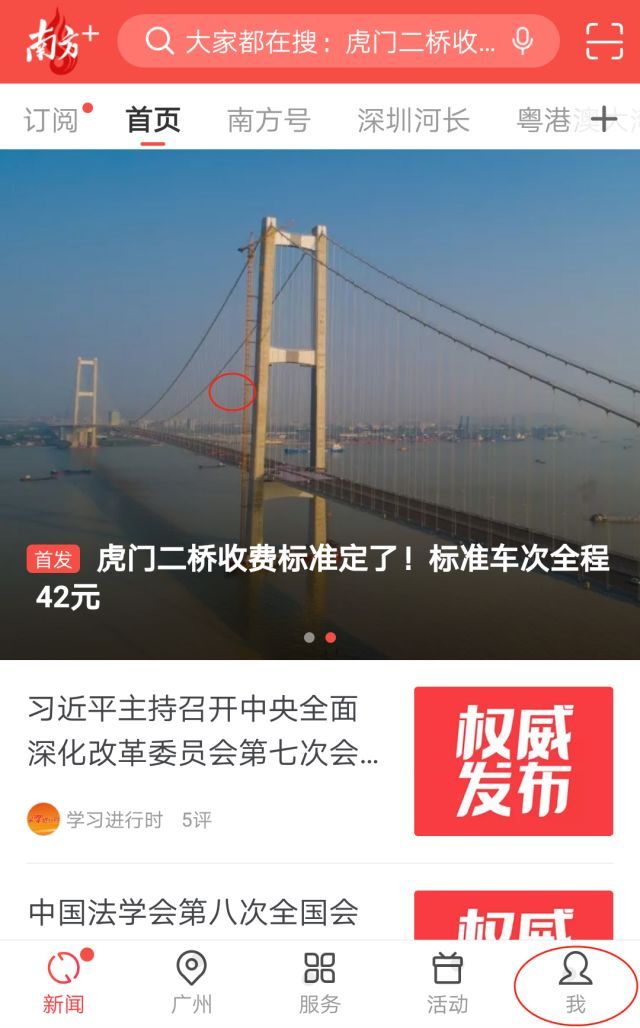
Task: Go to the 活动 tab
Action: (447, 982)
